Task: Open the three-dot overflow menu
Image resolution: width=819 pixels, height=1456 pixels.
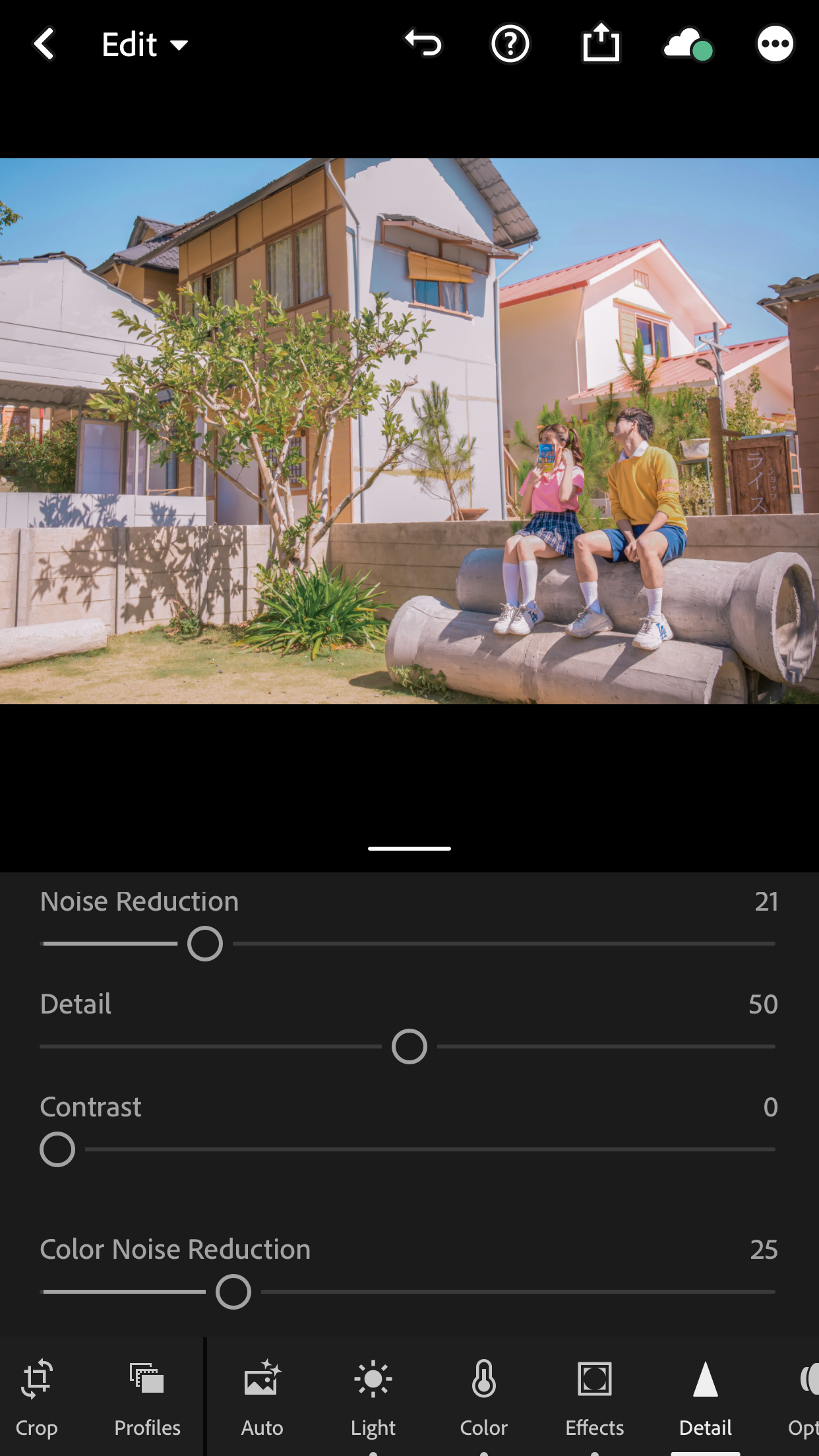Action: coord(775,44)
